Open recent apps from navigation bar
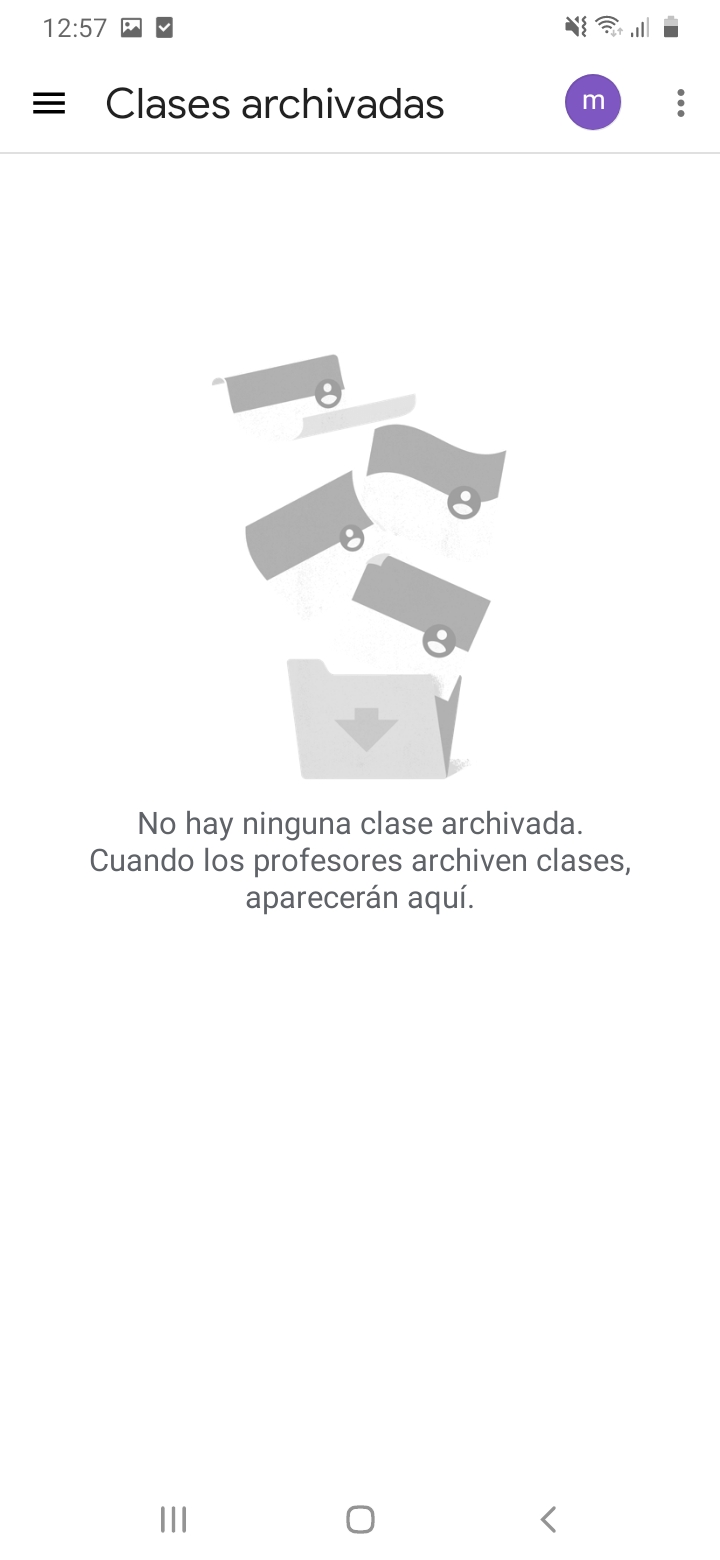Screen dimensions: 720x1560 (x=173, y=1518)
